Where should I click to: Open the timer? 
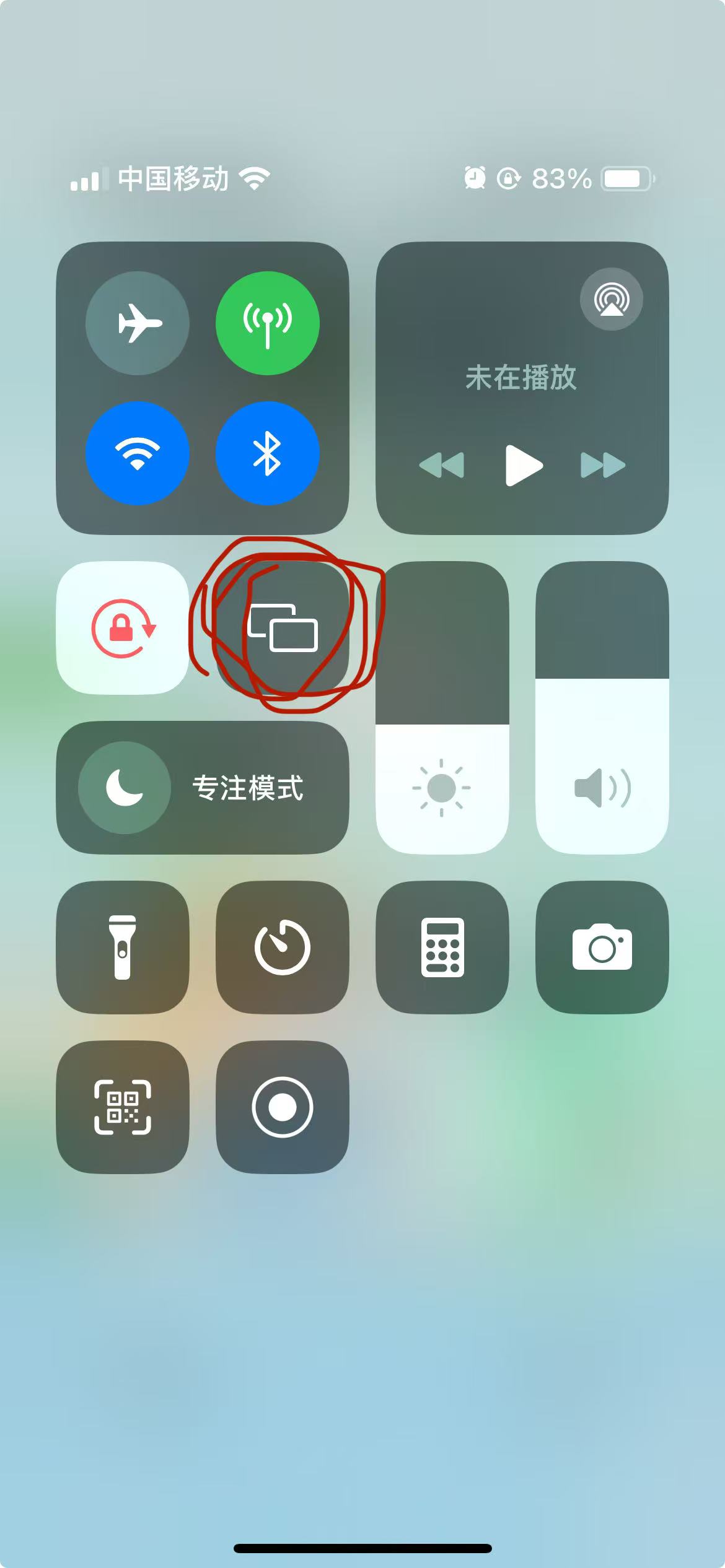pos(283,947)
